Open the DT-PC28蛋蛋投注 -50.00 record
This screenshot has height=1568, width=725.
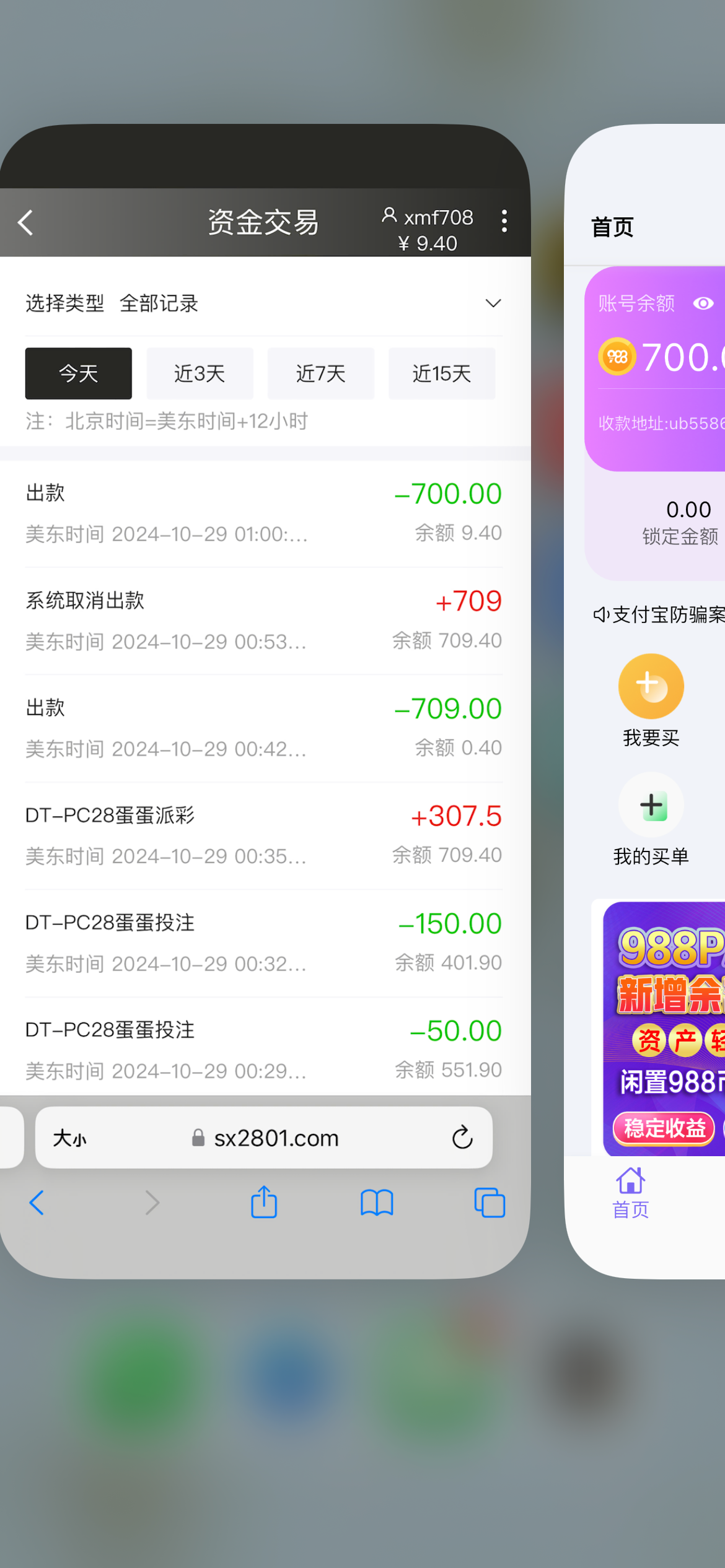[x=263, y=1048]
